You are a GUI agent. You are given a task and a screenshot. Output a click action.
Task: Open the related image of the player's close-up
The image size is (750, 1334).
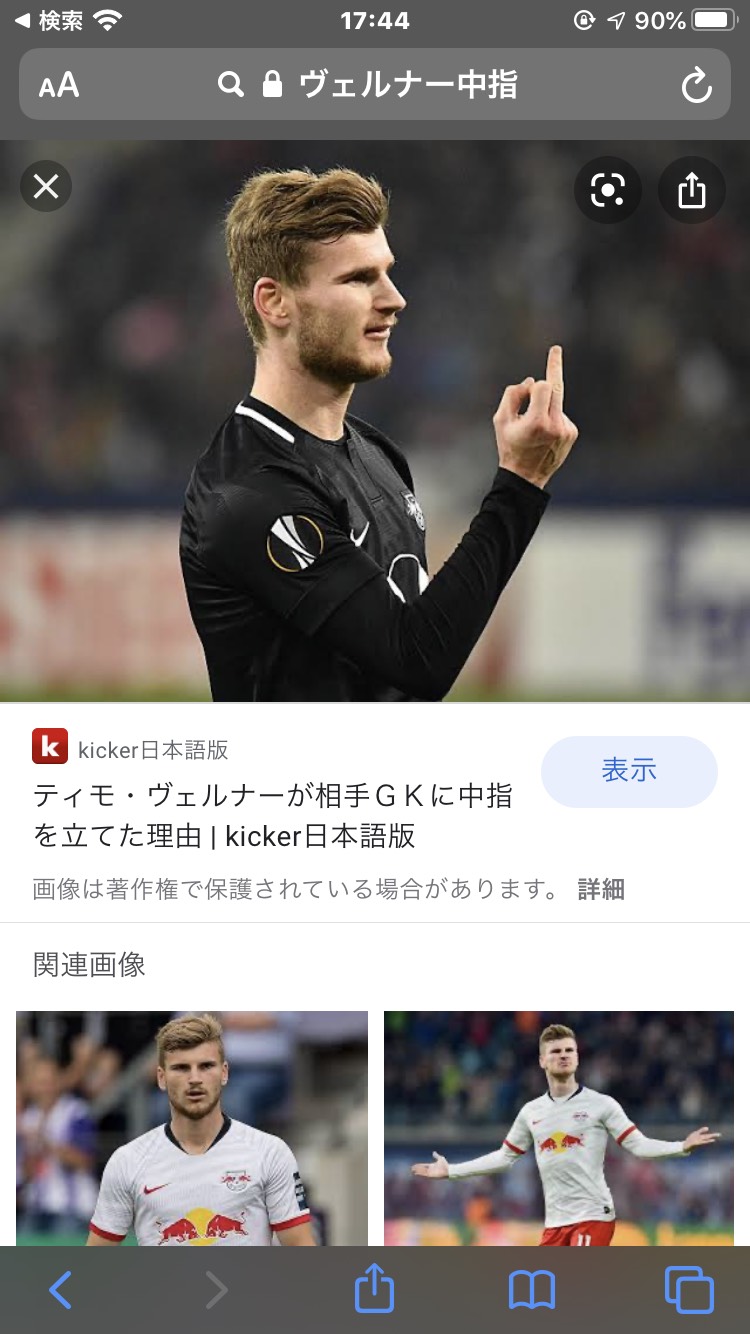[x=191, y=1127]
